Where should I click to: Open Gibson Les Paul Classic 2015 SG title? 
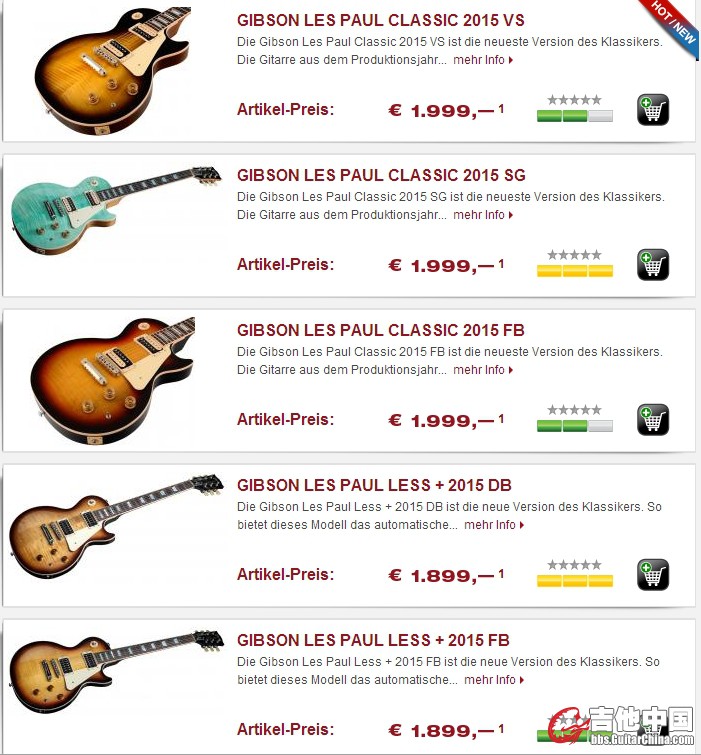coord(380,175)
